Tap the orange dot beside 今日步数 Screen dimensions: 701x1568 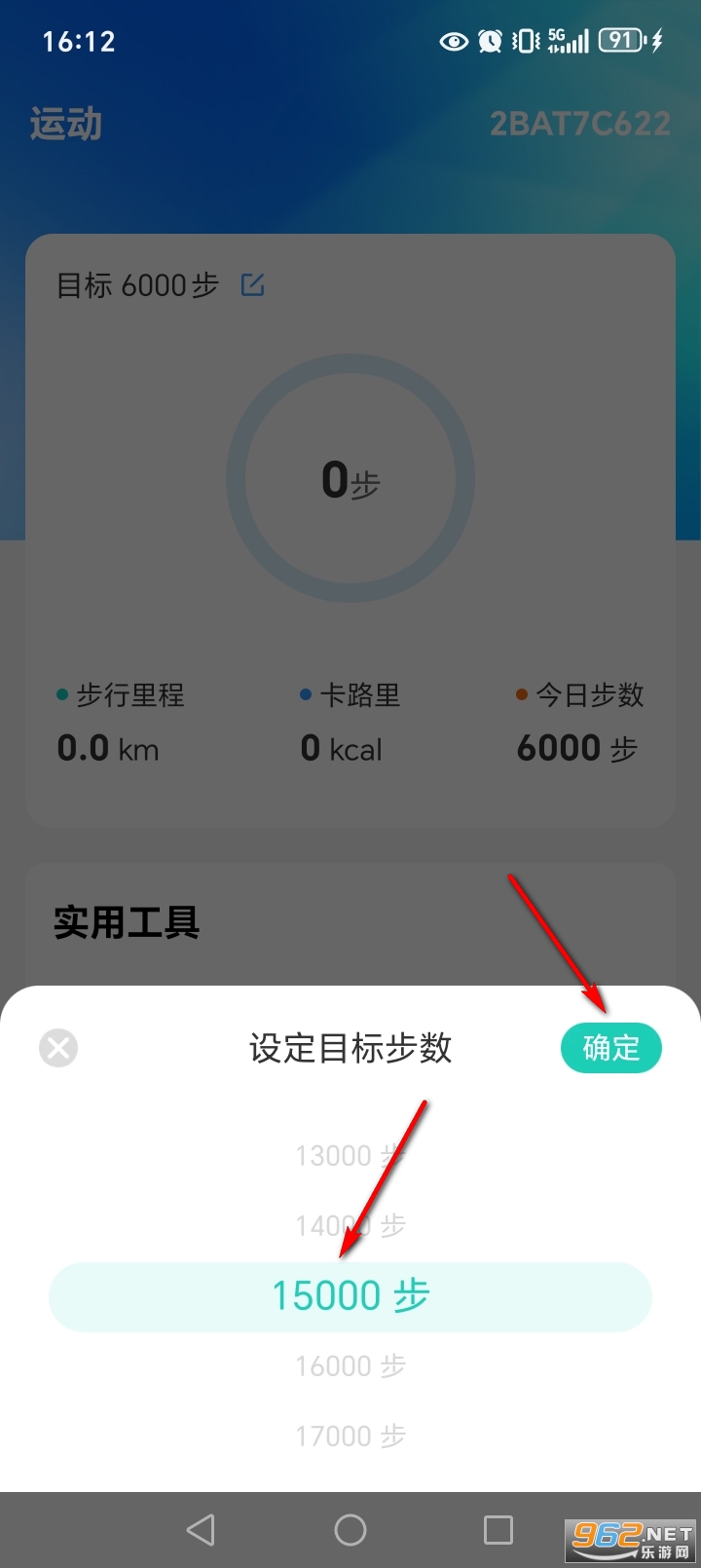(x=521, y=694)
